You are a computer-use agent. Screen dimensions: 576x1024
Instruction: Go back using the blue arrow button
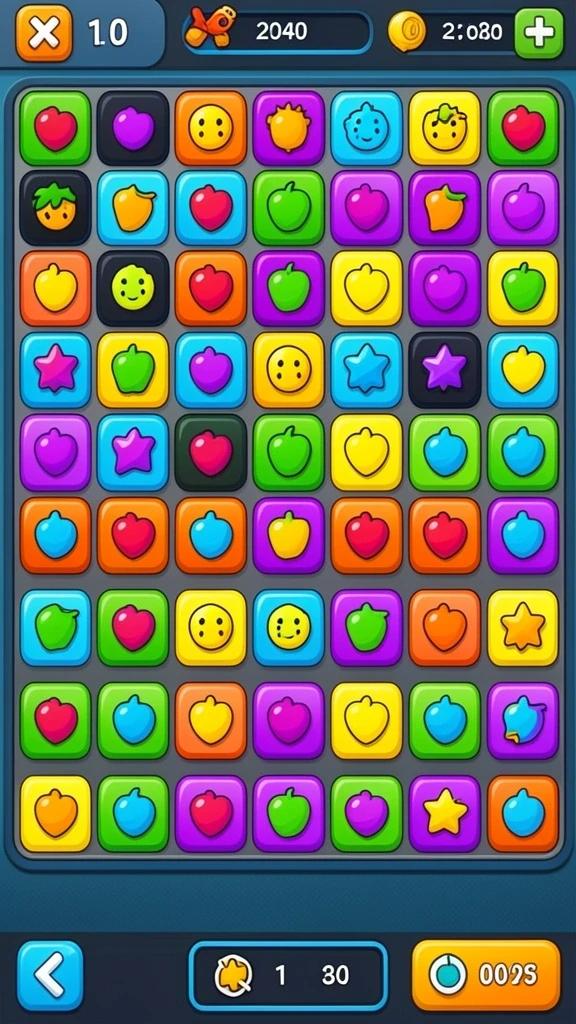tap(50, 976)
